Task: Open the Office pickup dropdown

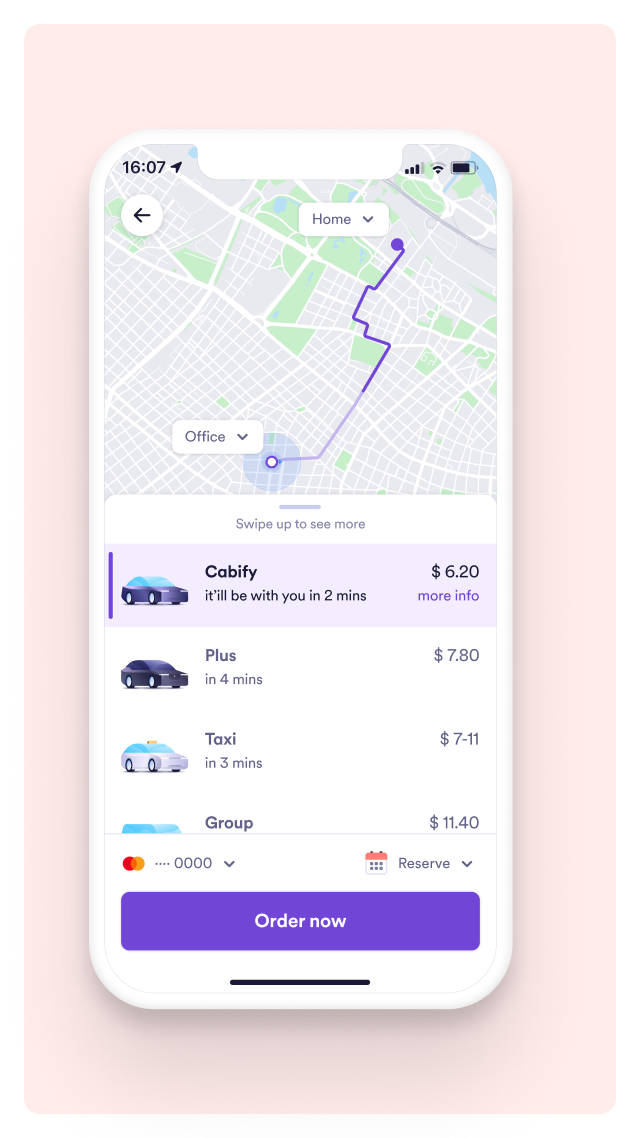Action: [x=217, y=437]
